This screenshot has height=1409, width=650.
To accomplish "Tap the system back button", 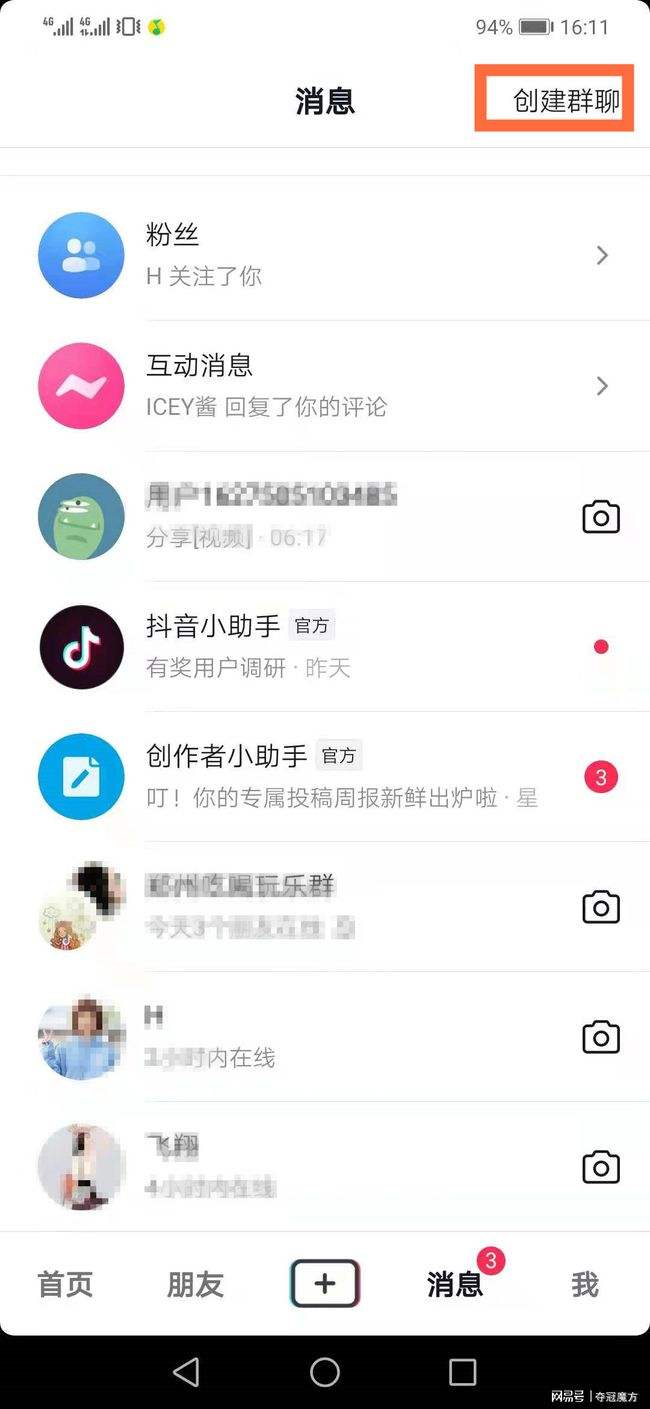I will pyautogui.click(x=187, y=1372).
